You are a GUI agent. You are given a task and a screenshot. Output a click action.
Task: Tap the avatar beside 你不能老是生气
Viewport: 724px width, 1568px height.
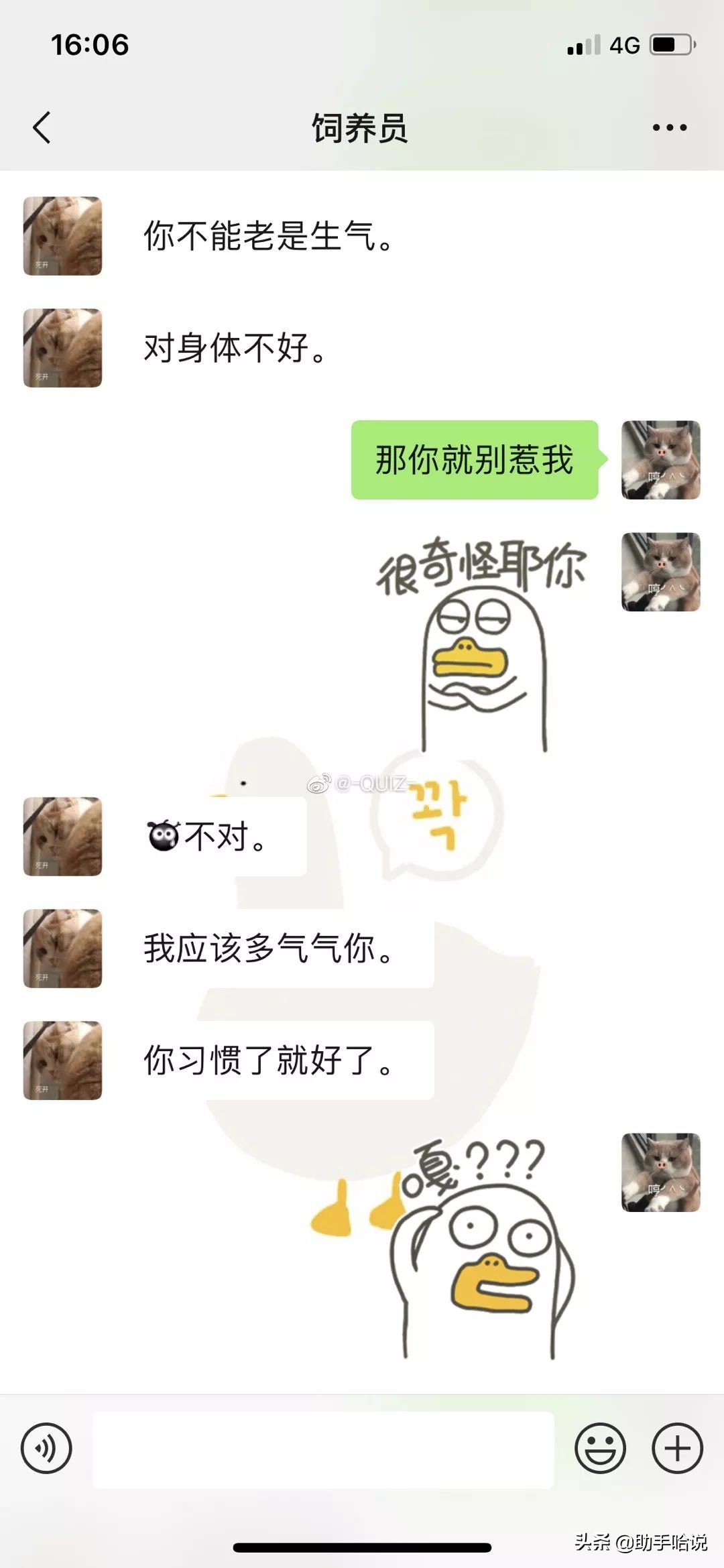(62, 236)
